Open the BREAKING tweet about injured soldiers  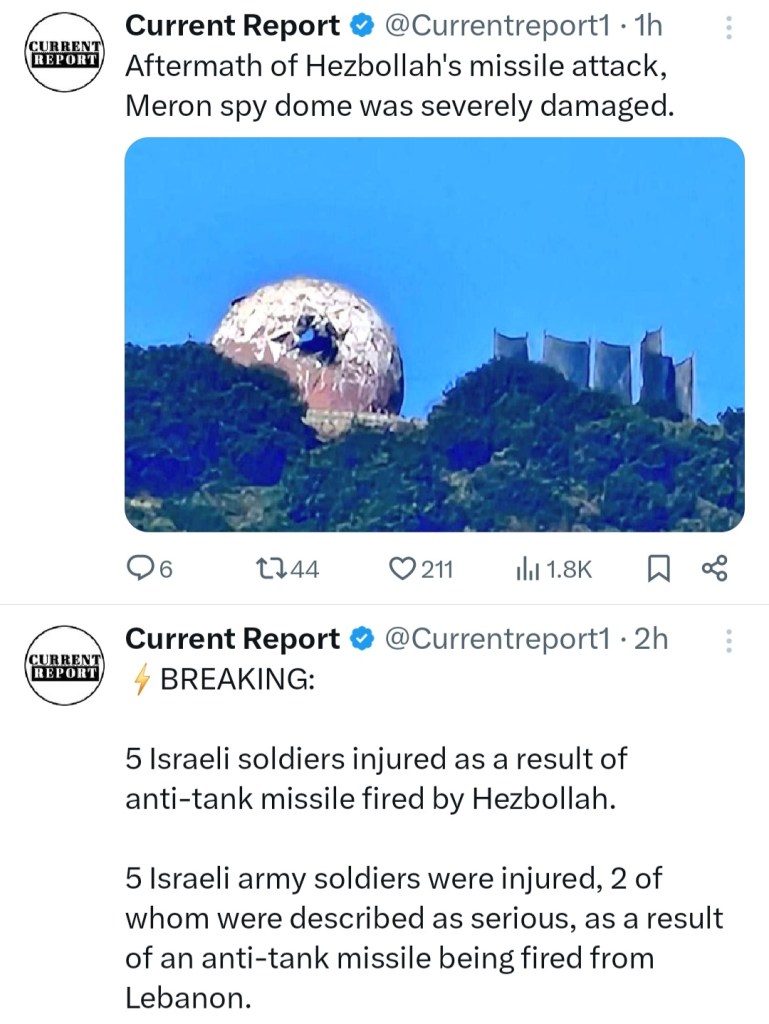420,850
